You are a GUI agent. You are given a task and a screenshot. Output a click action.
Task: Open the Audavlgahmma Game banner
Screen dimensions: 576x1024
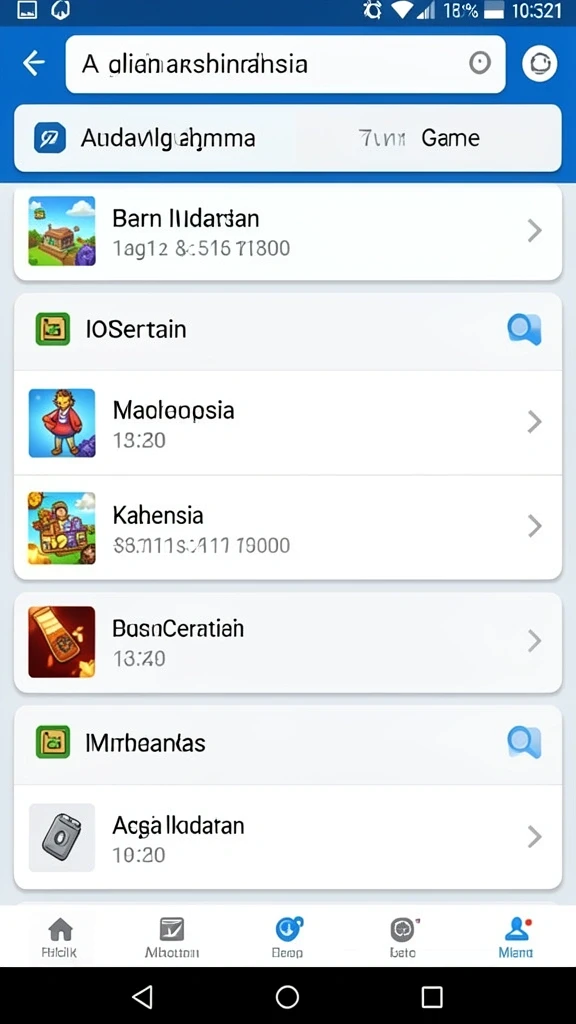point(287,138)
